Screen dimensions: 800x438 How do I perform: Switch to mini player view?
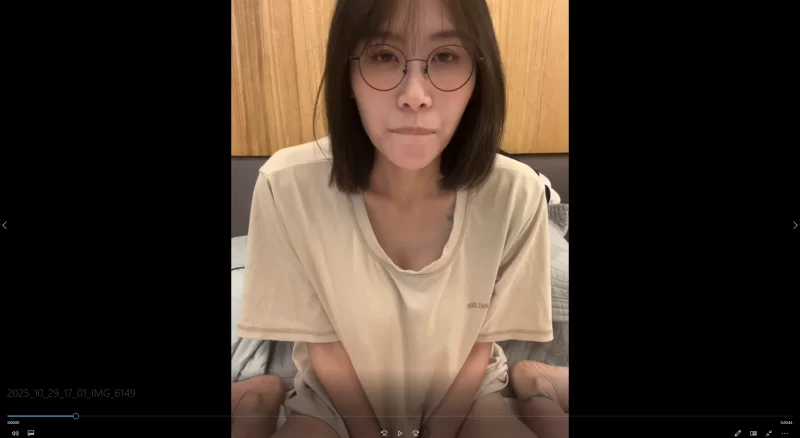(753, 433)
